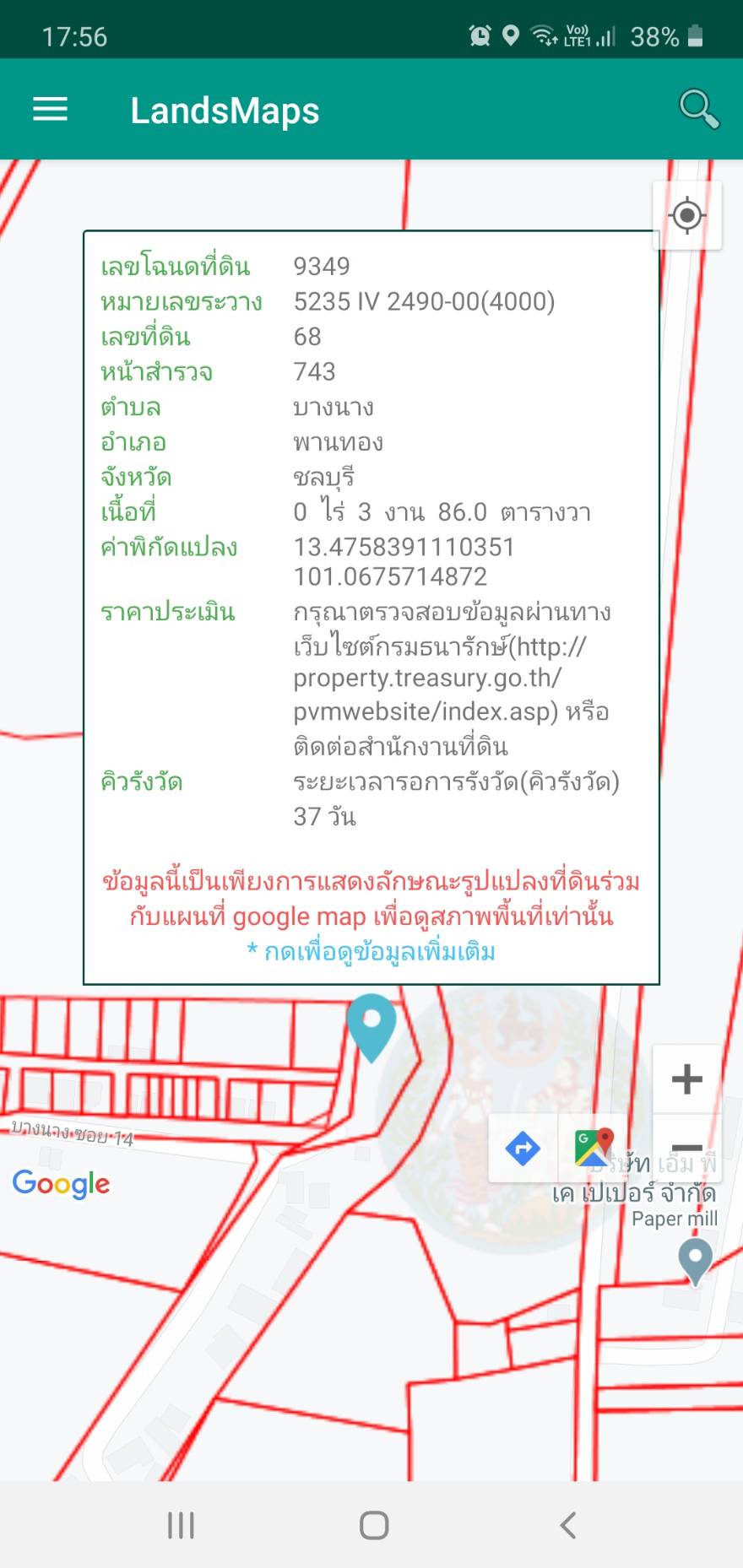Center map on my location
743x1568 pixels.
pyautogui.click(x=686, y=216)
